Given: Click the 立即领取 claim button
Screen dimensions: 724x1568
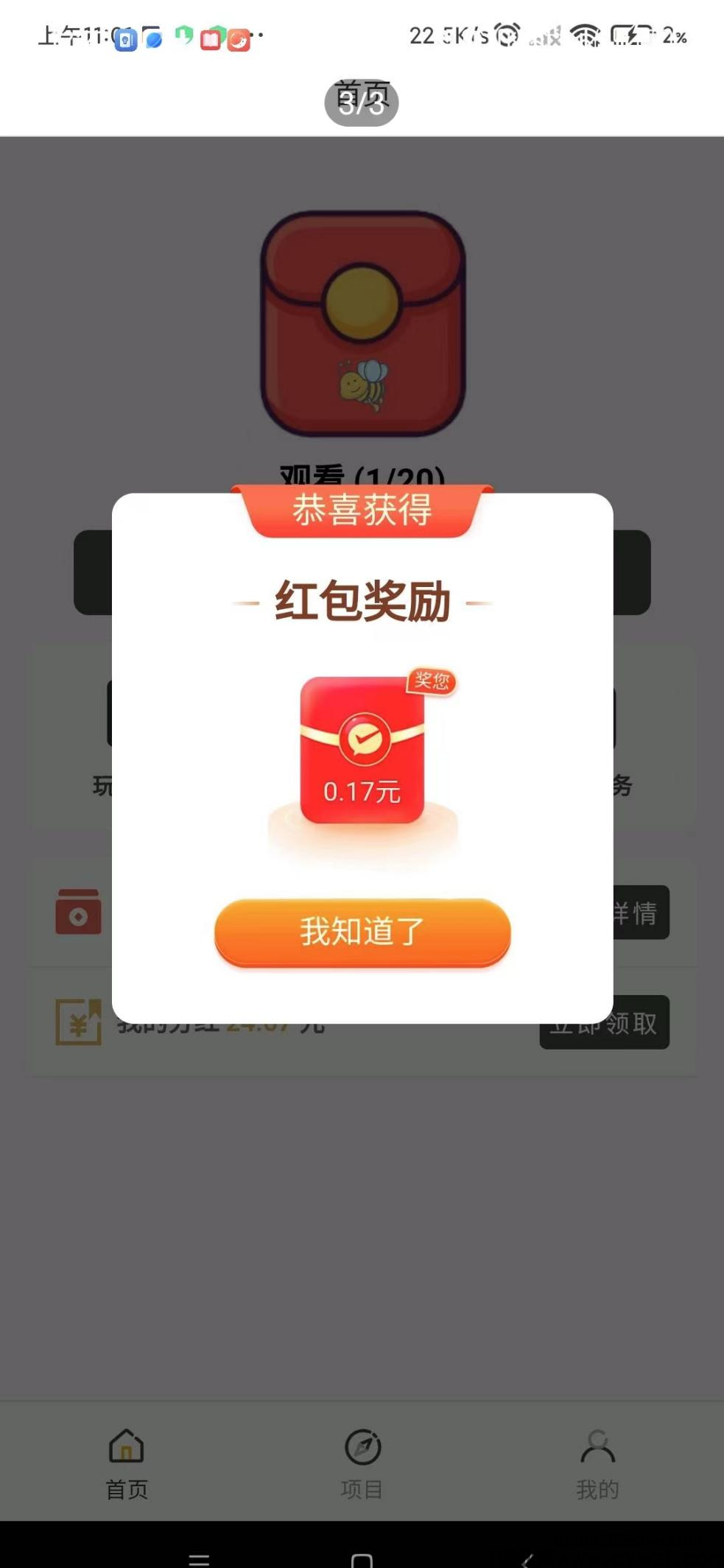Looking at the screenshot, I should (605, 1022).
